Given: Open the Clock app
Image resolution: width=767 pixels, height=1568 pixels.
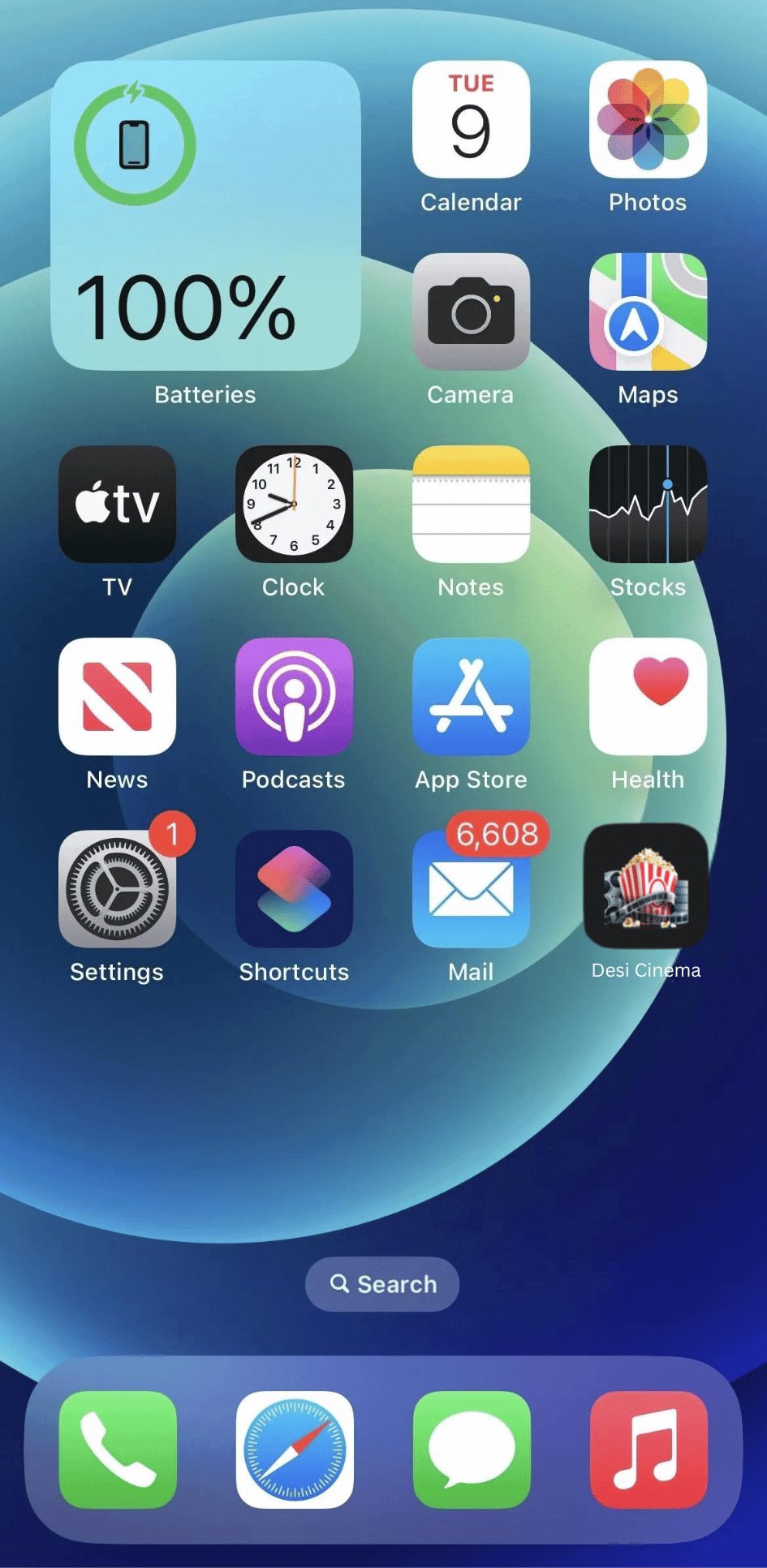Looking at the screenshot, I should pyautogui.click(x=294, y=504).
